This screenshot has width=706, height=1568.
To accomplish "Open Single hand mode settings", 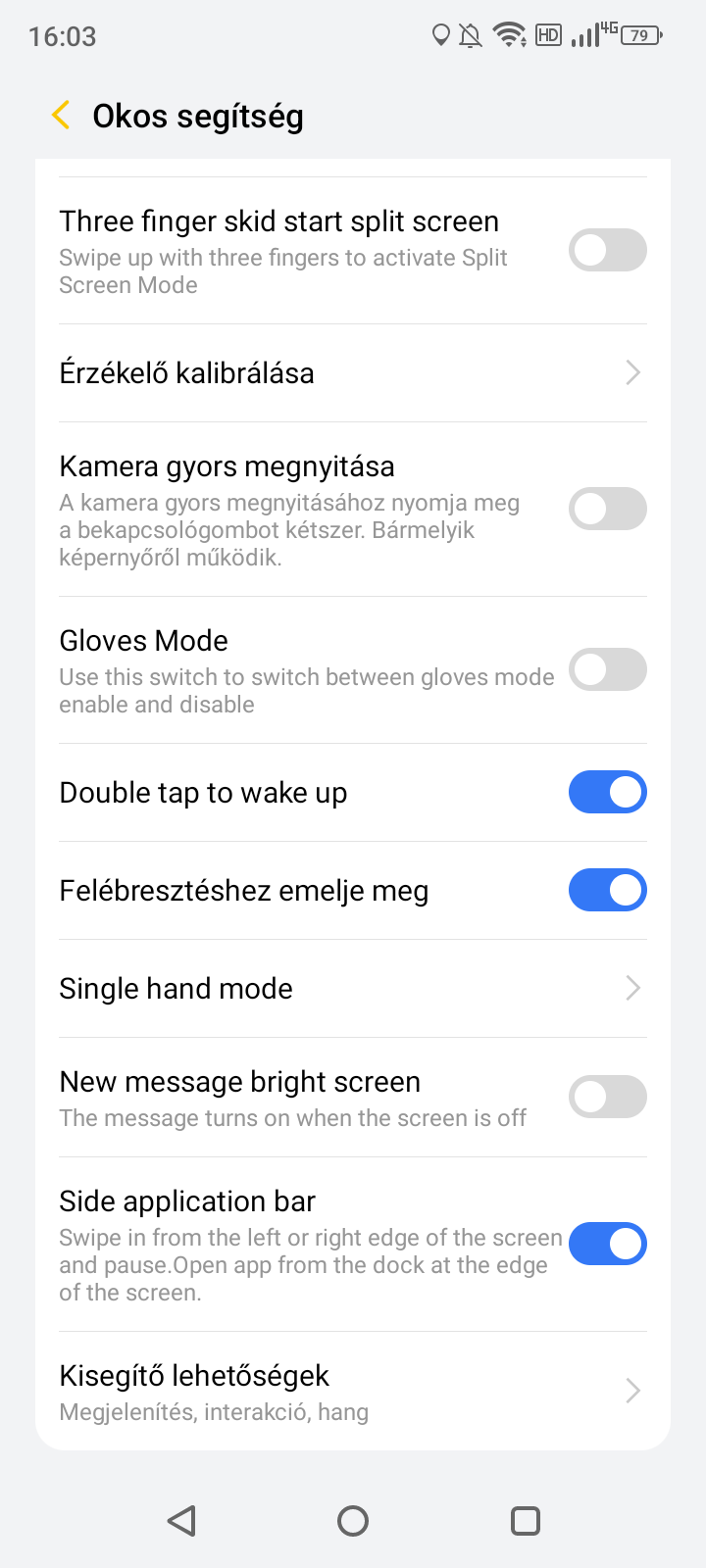I will (x=353, y=989).
